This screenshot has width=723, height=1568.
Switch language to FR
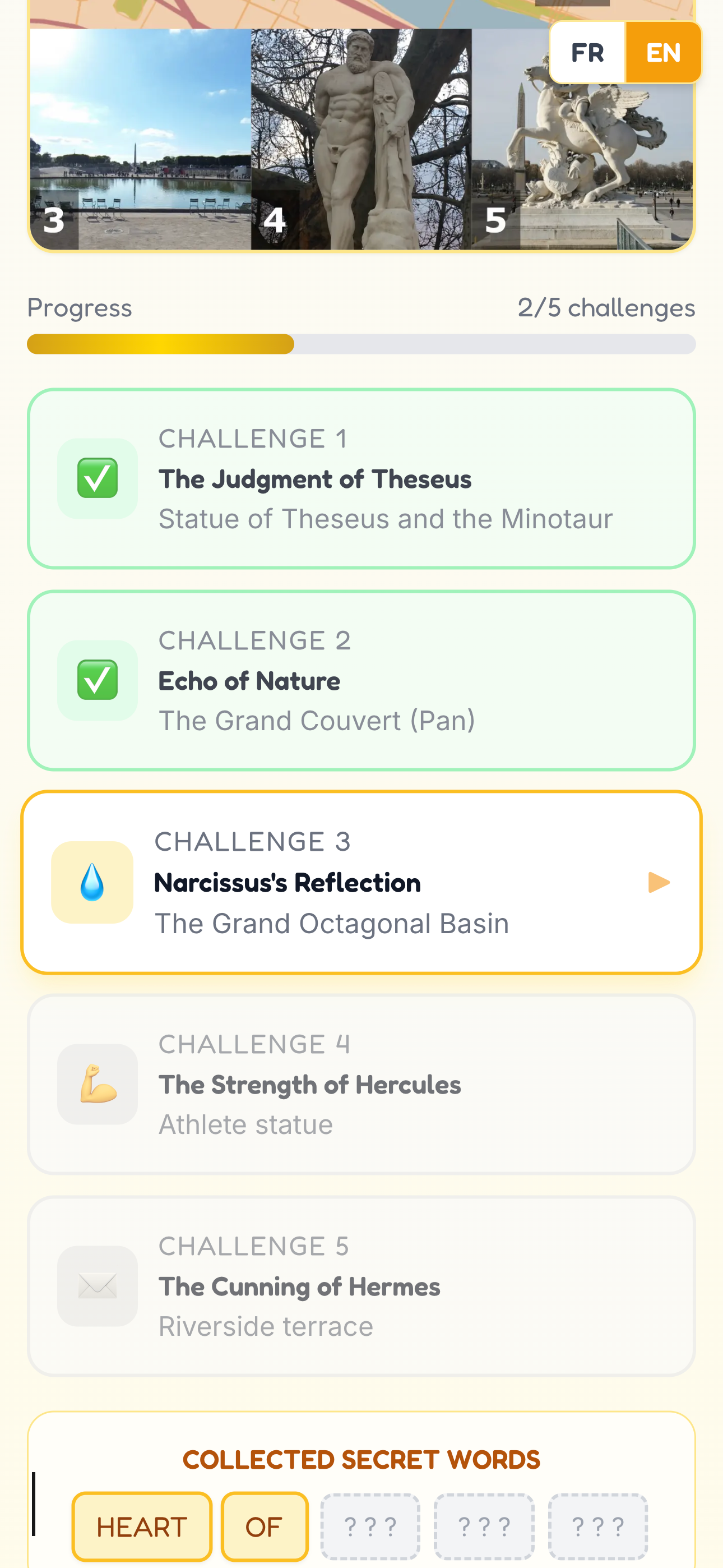tap(586, 53)
